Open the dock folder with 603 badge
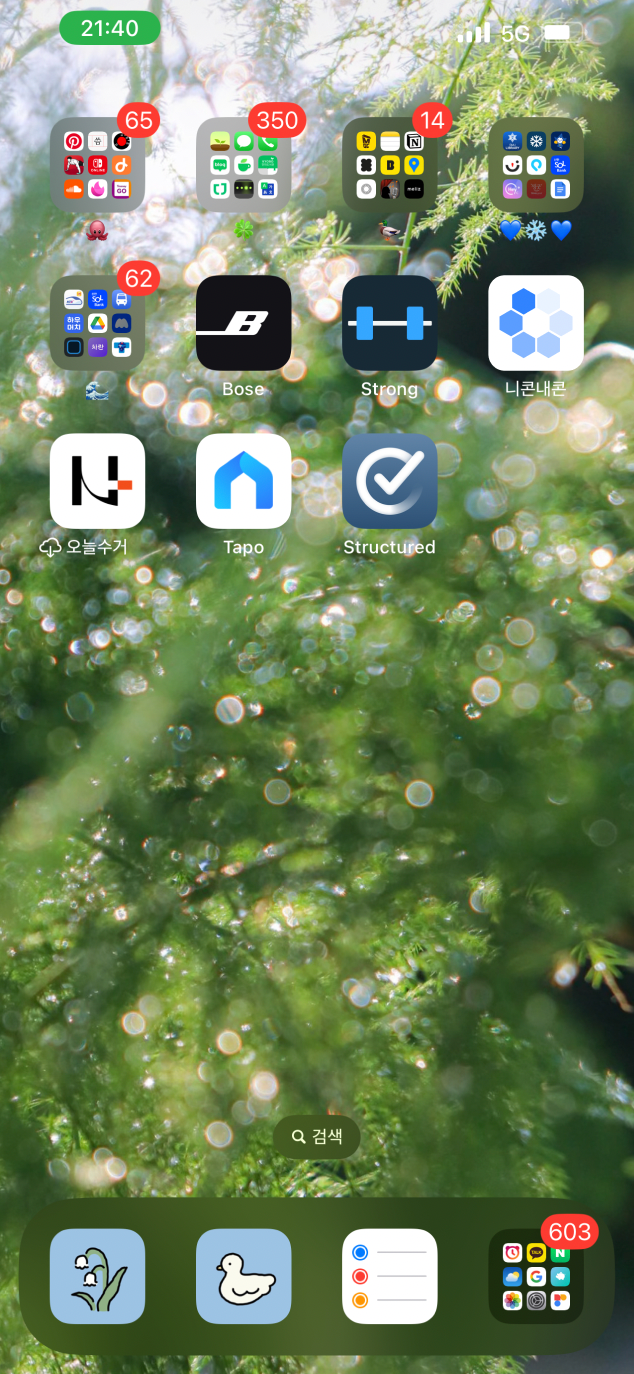The image size is (634, 1374). click(x=536, y=1276)
